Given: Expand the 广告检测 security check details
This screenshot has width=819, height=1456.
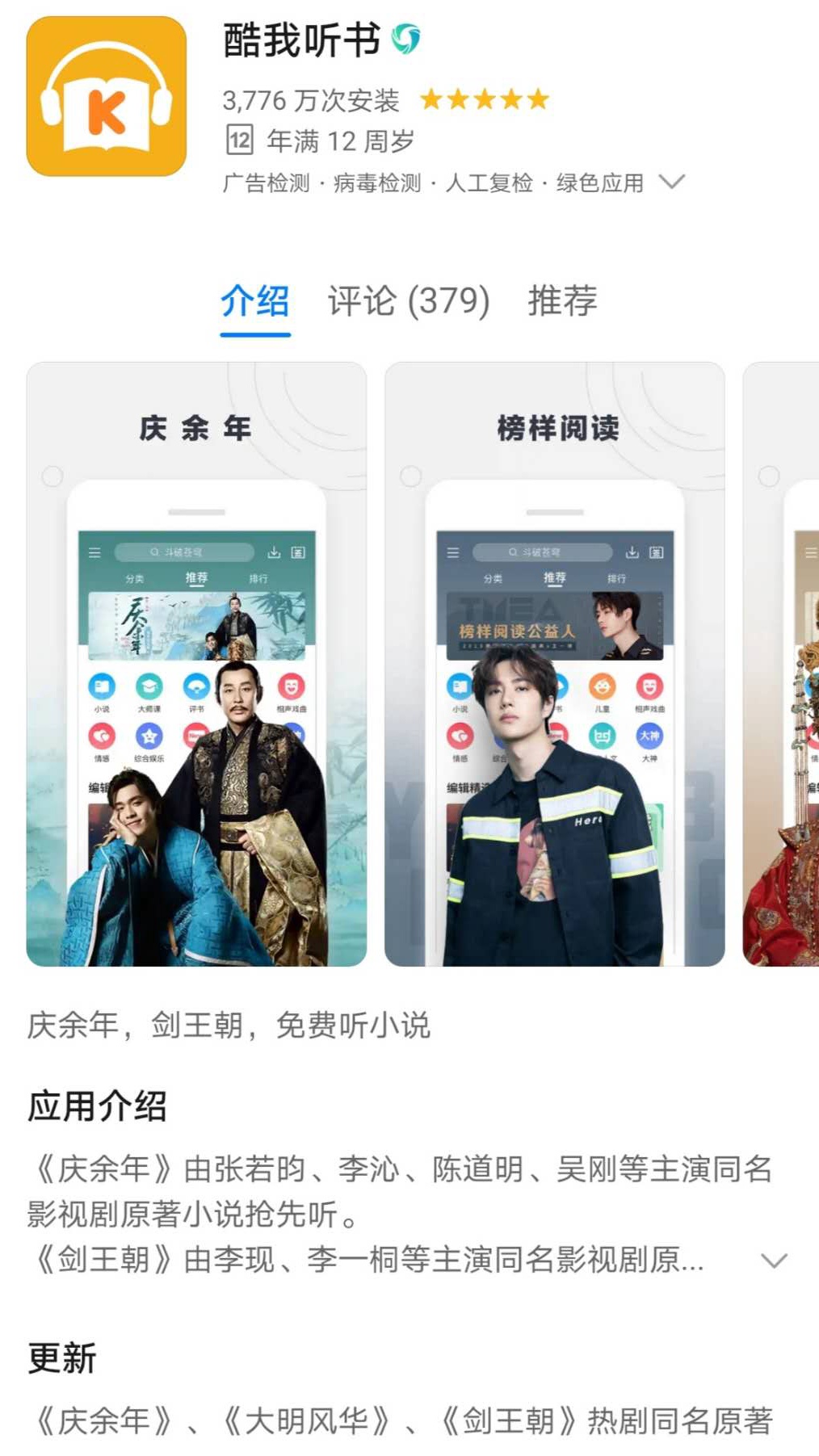Looking at the screenshot, I should [671, 182].
